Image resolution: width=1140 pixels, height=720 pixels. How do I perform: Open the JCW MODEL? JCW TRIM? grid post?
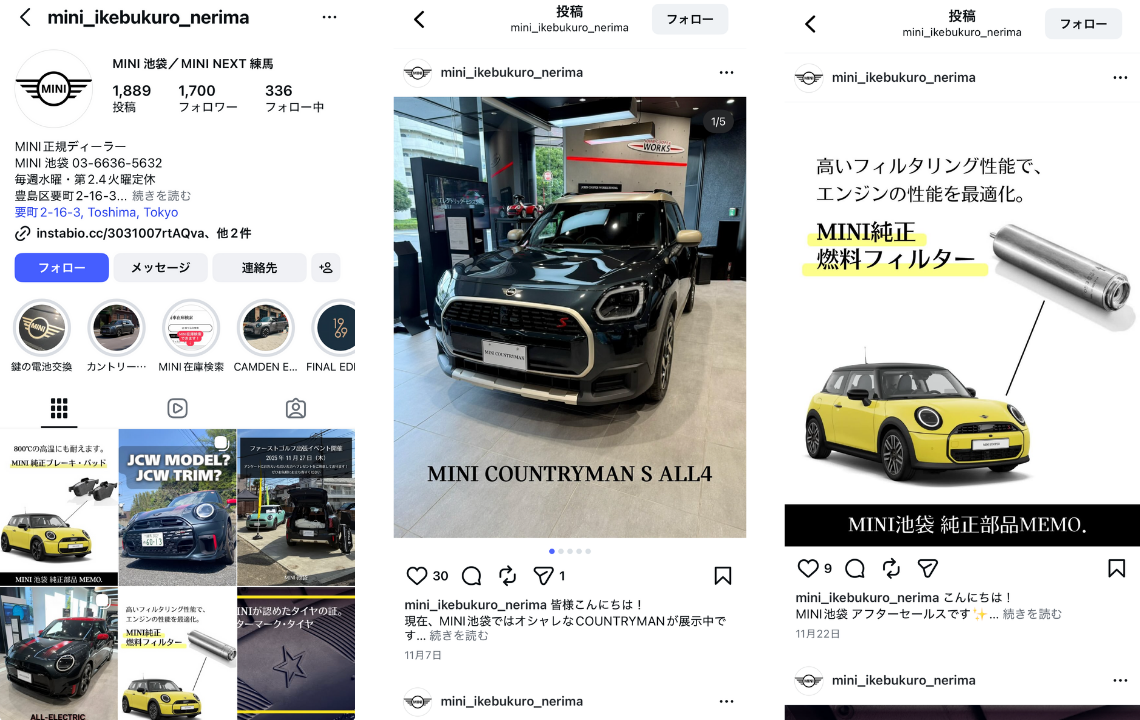(x=177, y=507)
